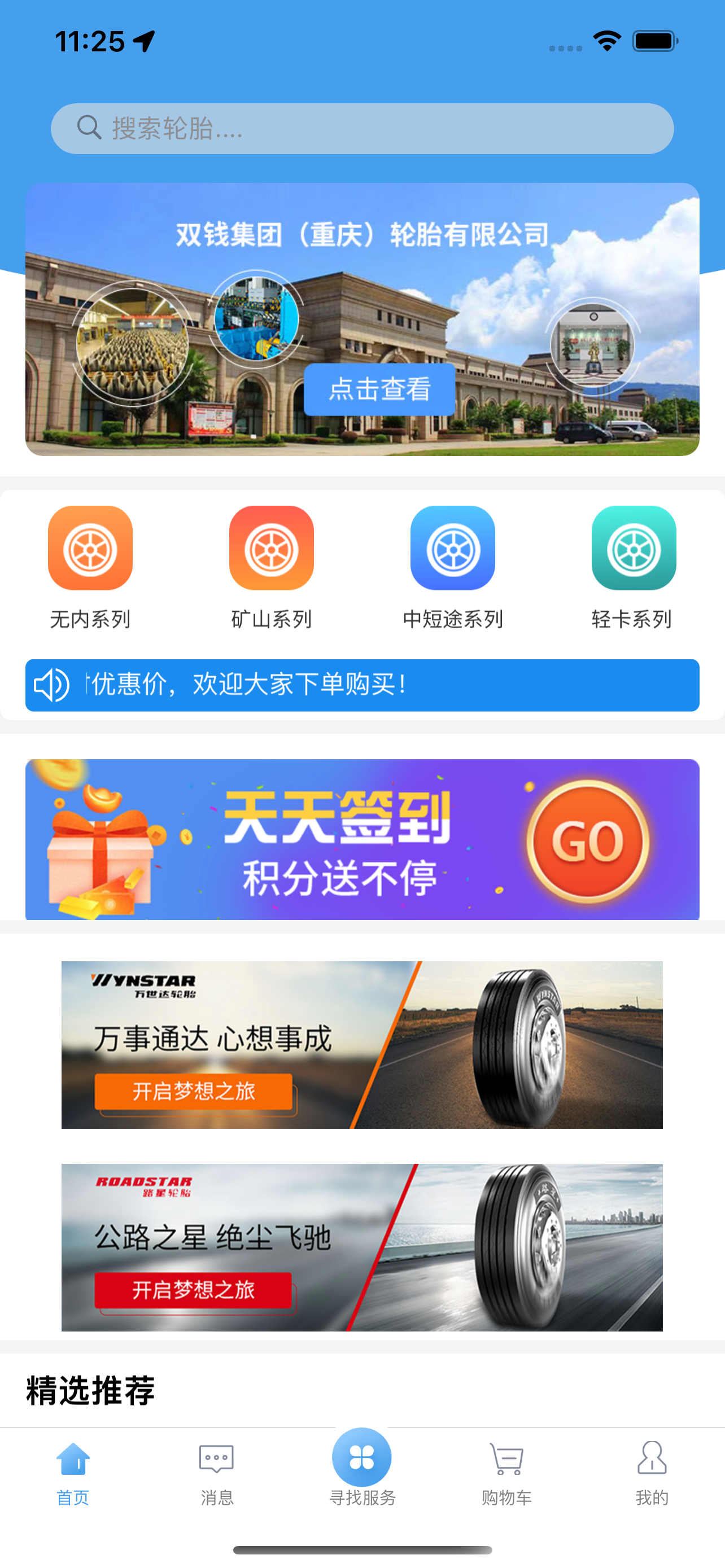The height and width of the screenshot is (1568, 725).
Task: Switch to the 首页 tab
Action: [x=73, y=1470]
